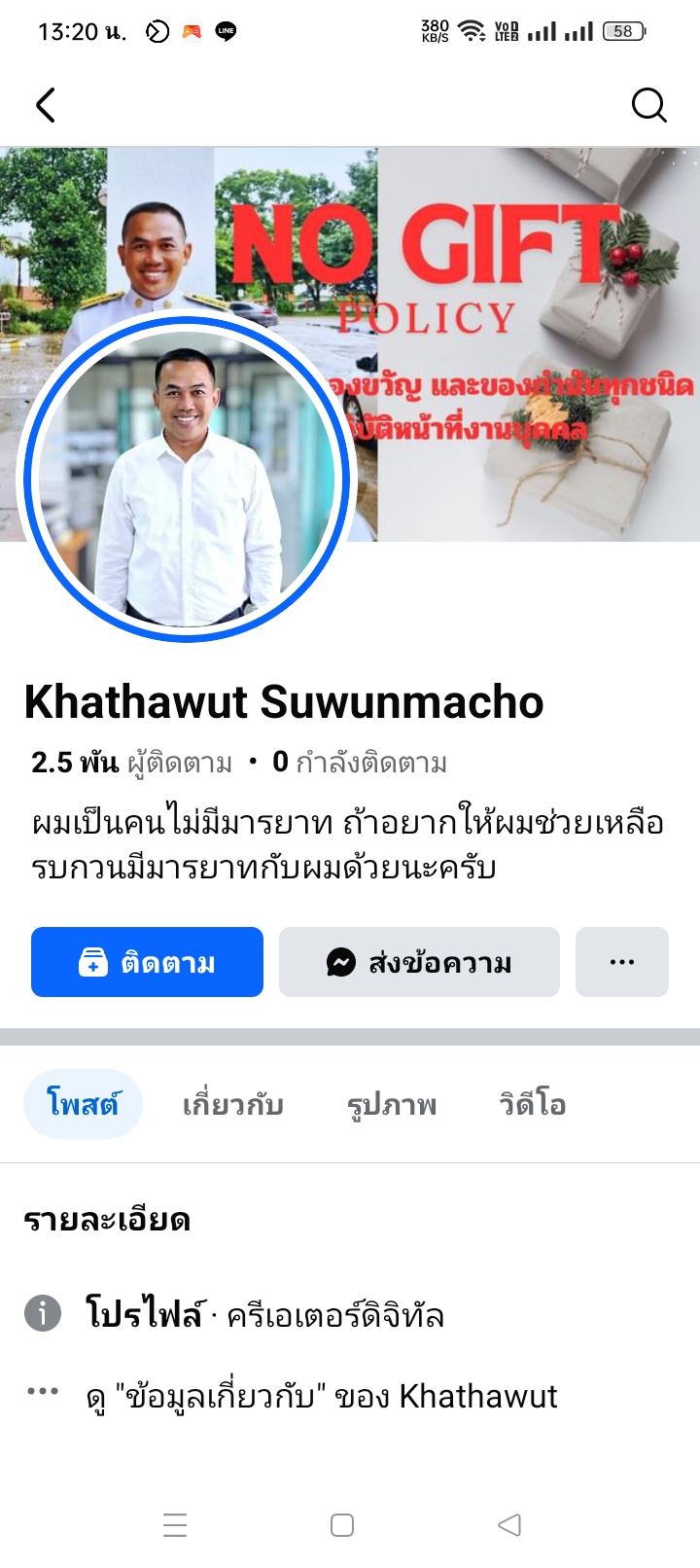The height and width of the screenshot is (1568, 700).
Task: Send a message via ส่งข้อความ
Action: [x=419, y=962]
